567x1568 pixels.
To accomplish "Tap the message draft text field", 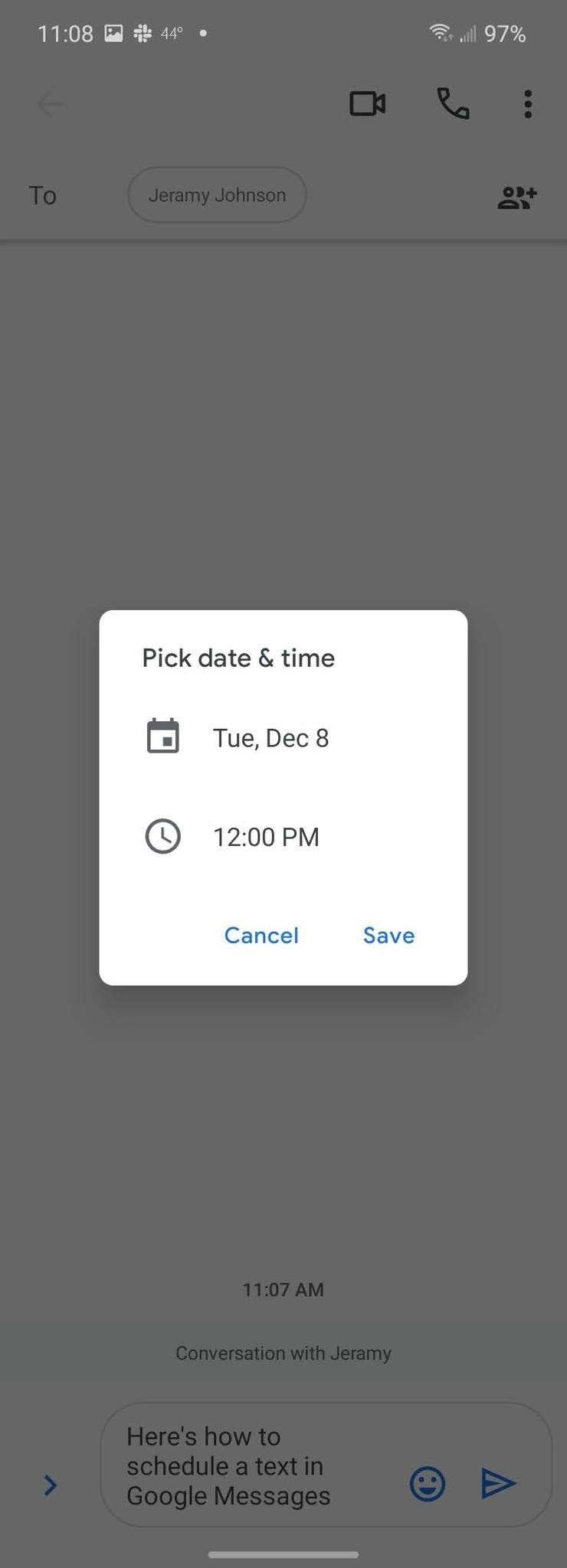I will point(230,1466).
